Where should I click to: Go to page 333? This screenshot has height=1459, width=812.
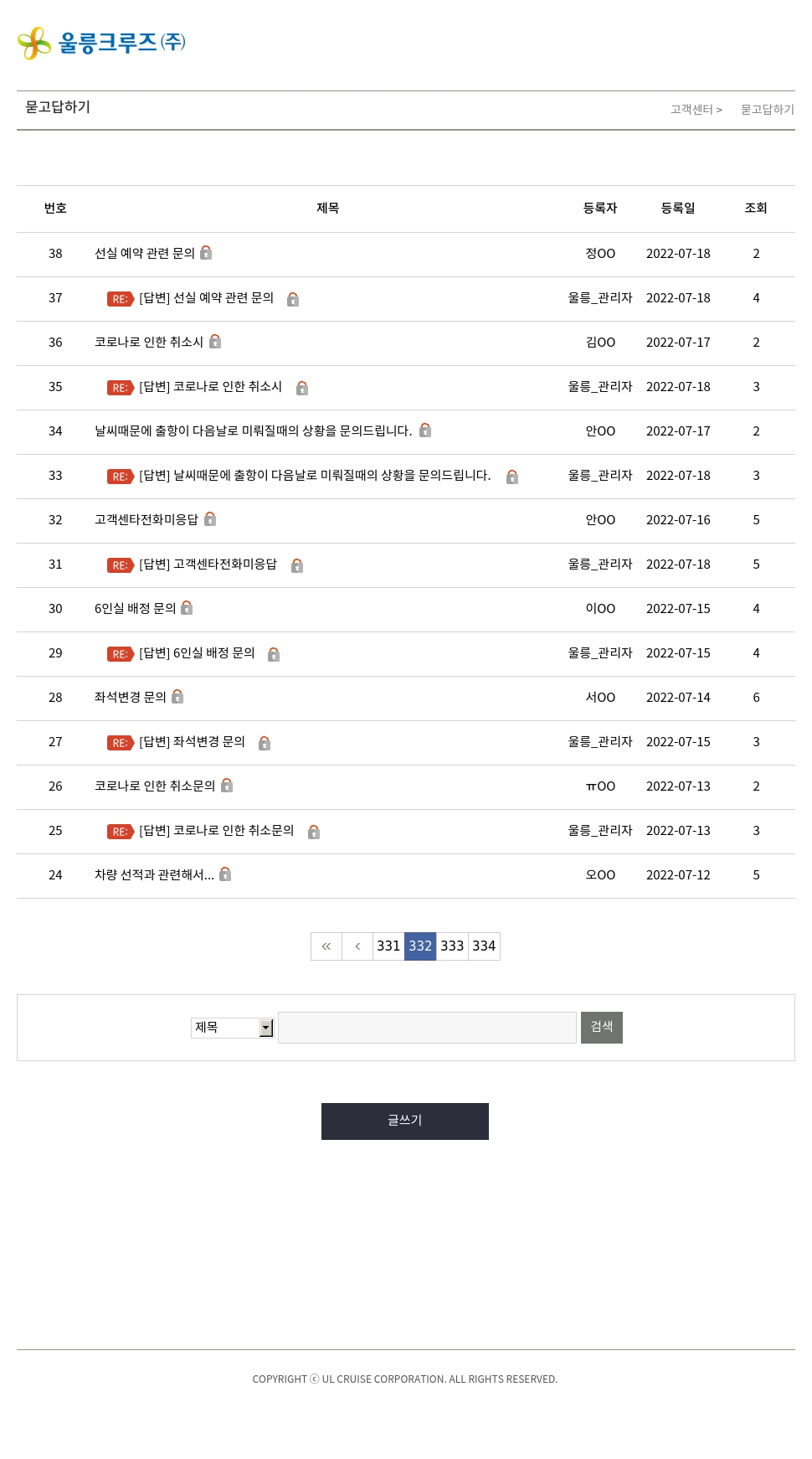tap(452, 946)
